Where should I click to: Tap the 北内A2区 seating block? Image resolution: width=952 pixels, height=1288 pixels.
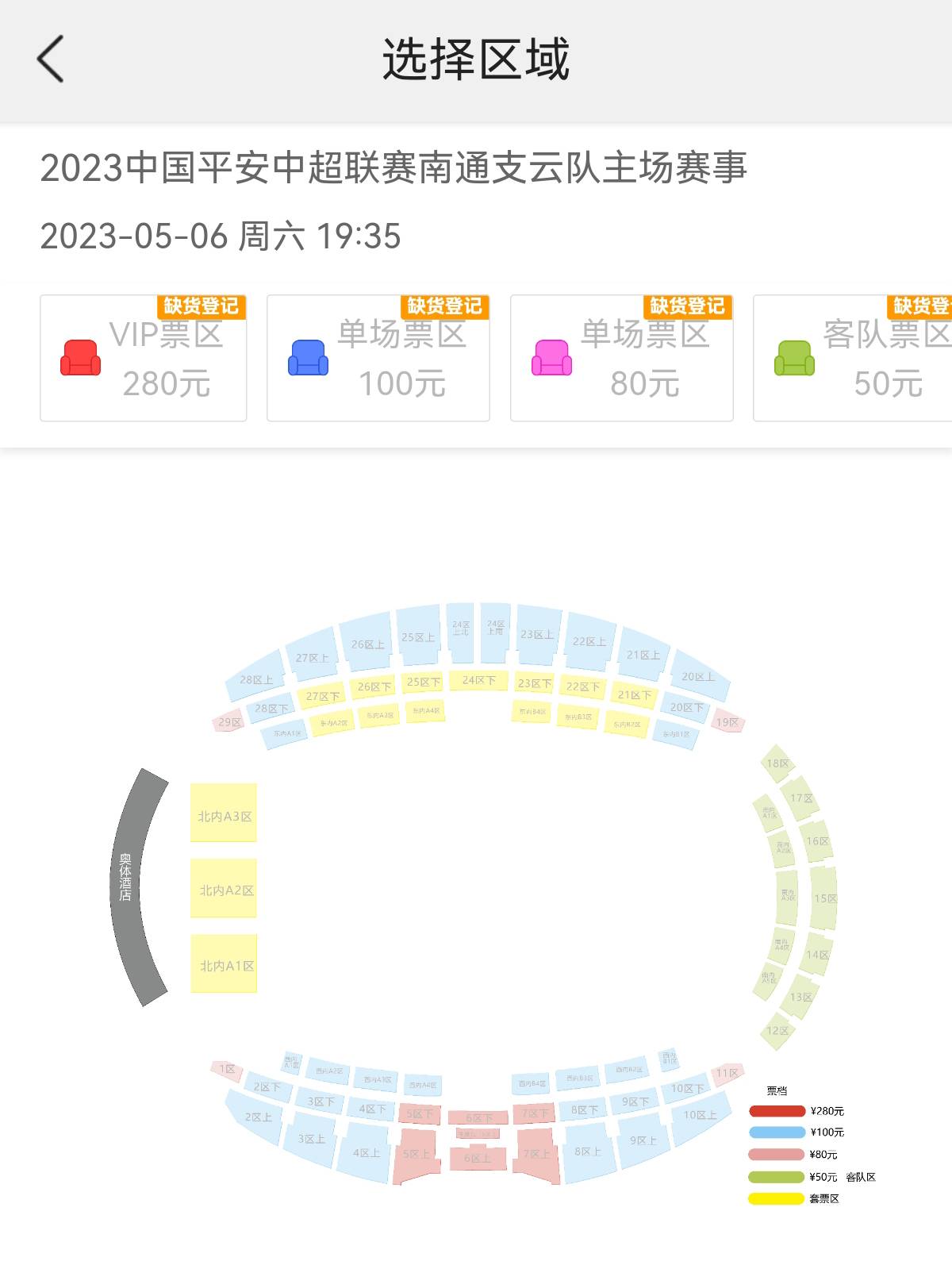(224, 890)
